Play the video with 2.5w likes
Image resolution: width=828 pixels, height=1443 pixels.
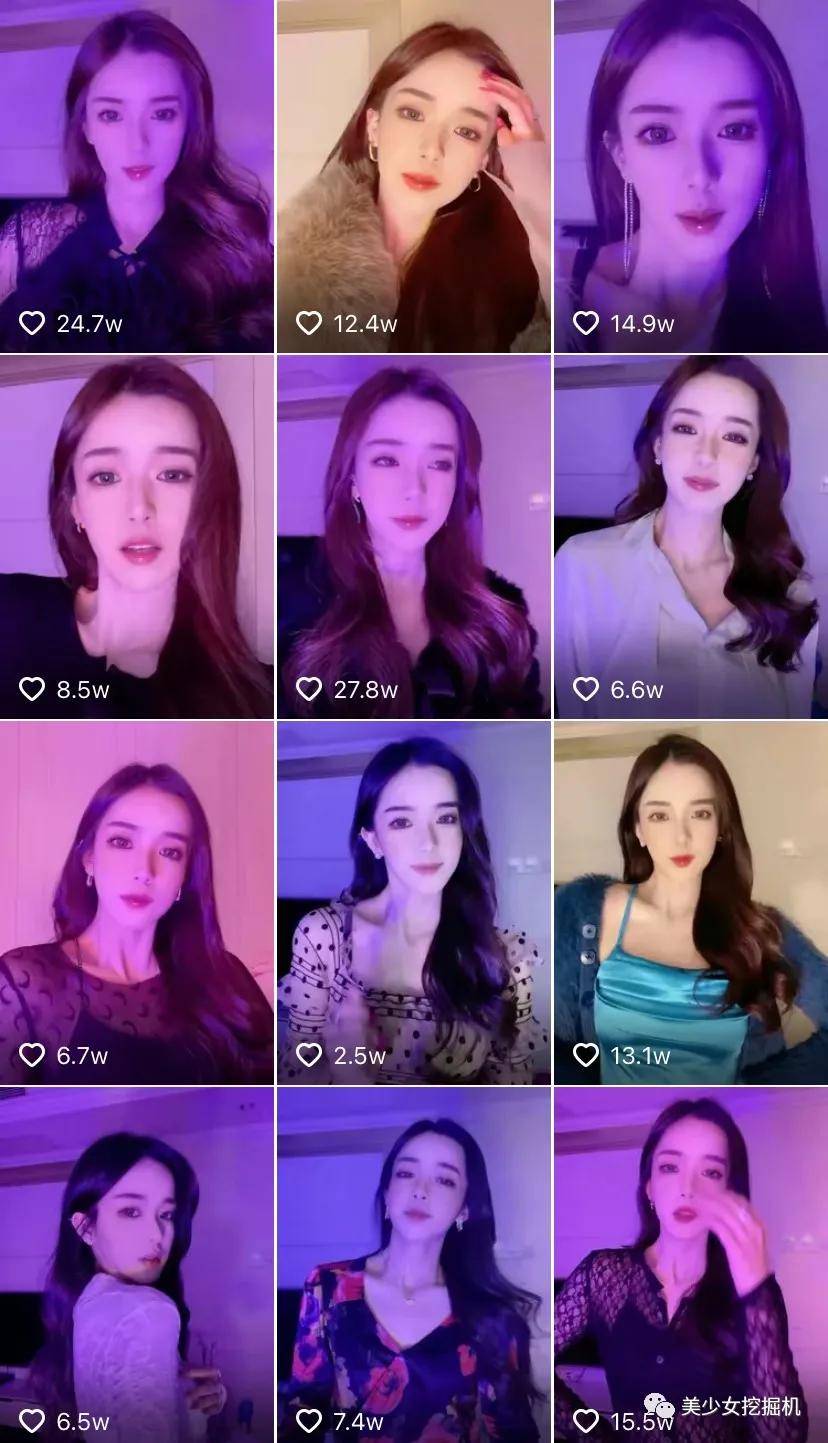413,902
